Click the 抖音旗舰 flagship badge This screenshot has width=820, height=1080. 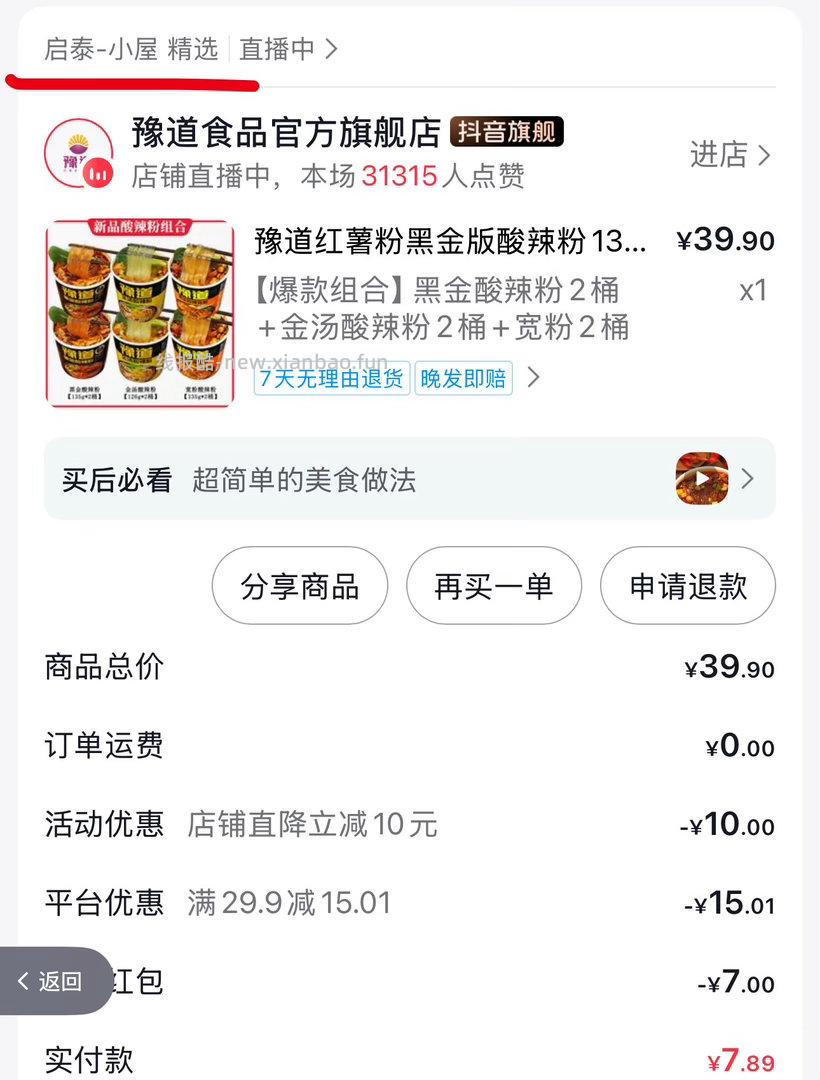(510, 132)
